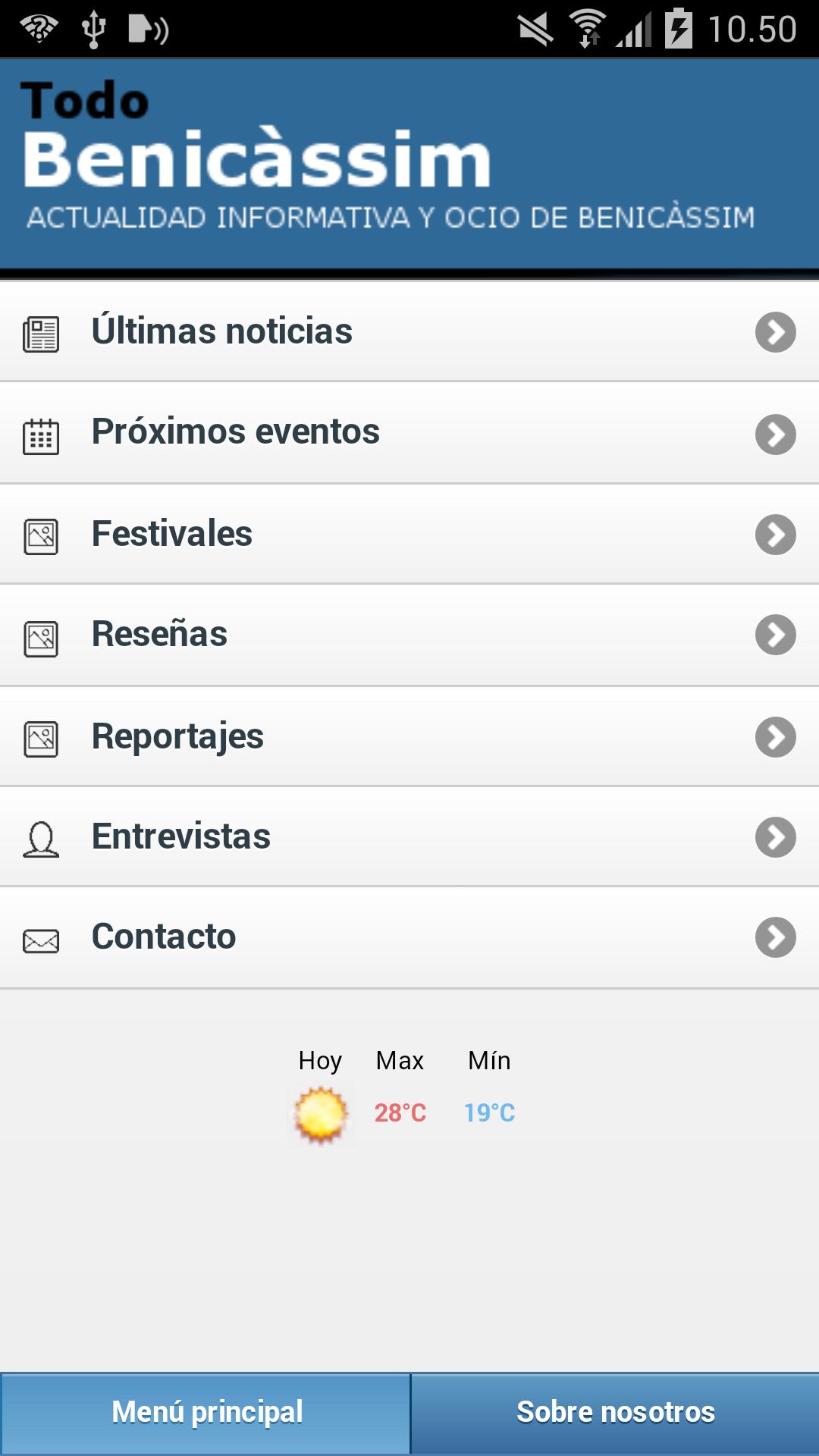Switch to the Menú principal tab
Viewport: 819px width, 1456px height.
point(206,1413)
